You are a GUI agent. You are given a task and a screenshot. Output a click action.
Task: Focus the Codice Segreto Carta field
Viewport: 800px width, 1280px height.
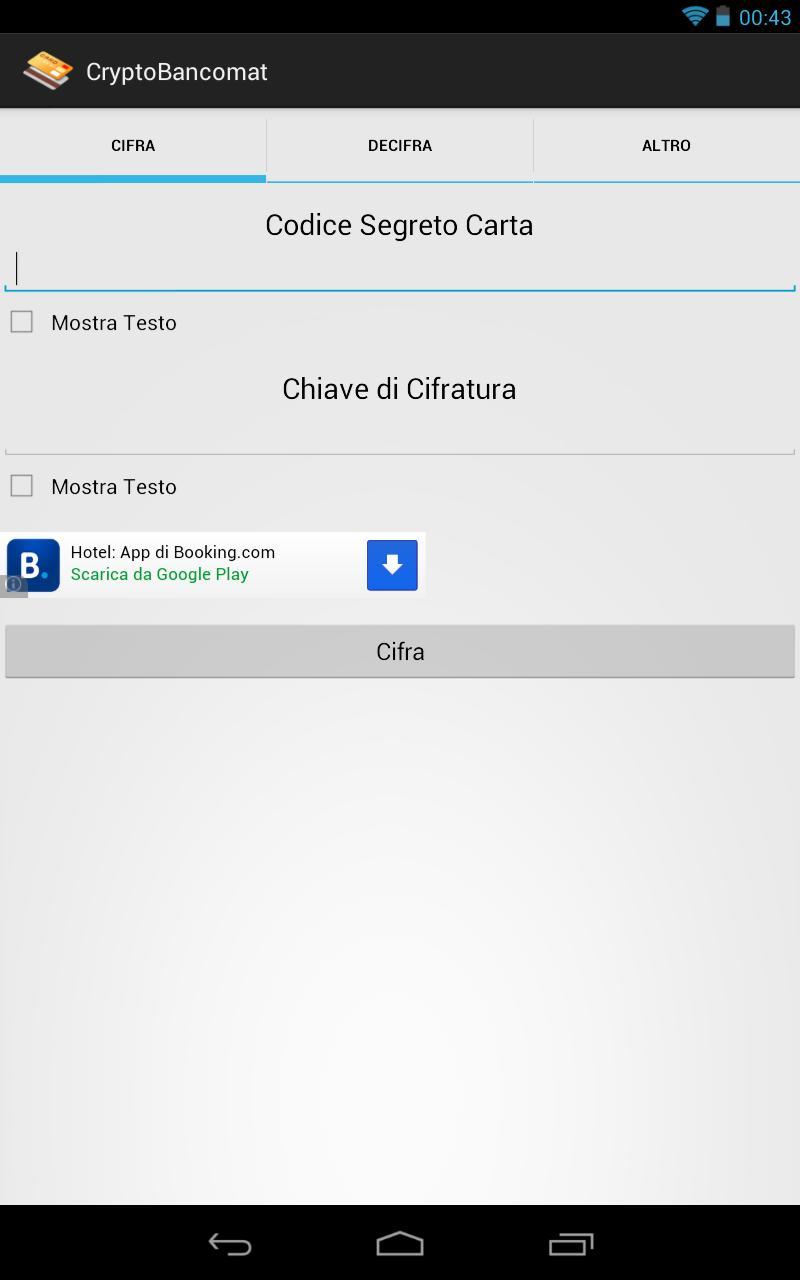click(x=400, y=269)
